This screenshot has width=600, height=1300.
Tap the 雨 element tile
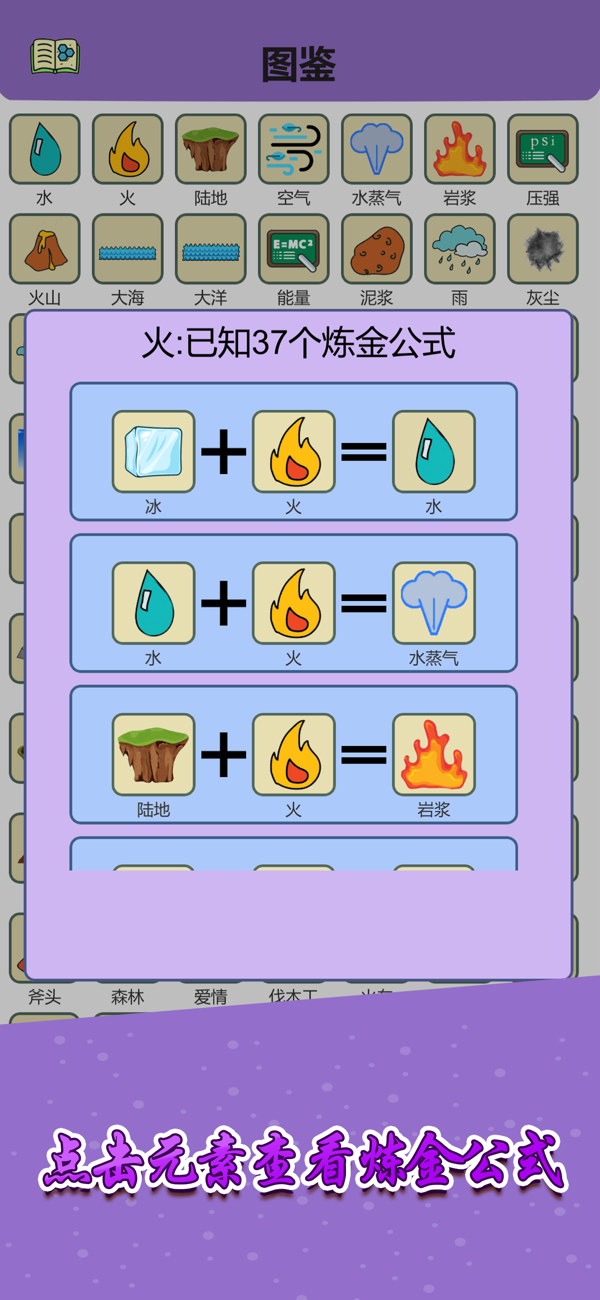(x=459, y=249)
